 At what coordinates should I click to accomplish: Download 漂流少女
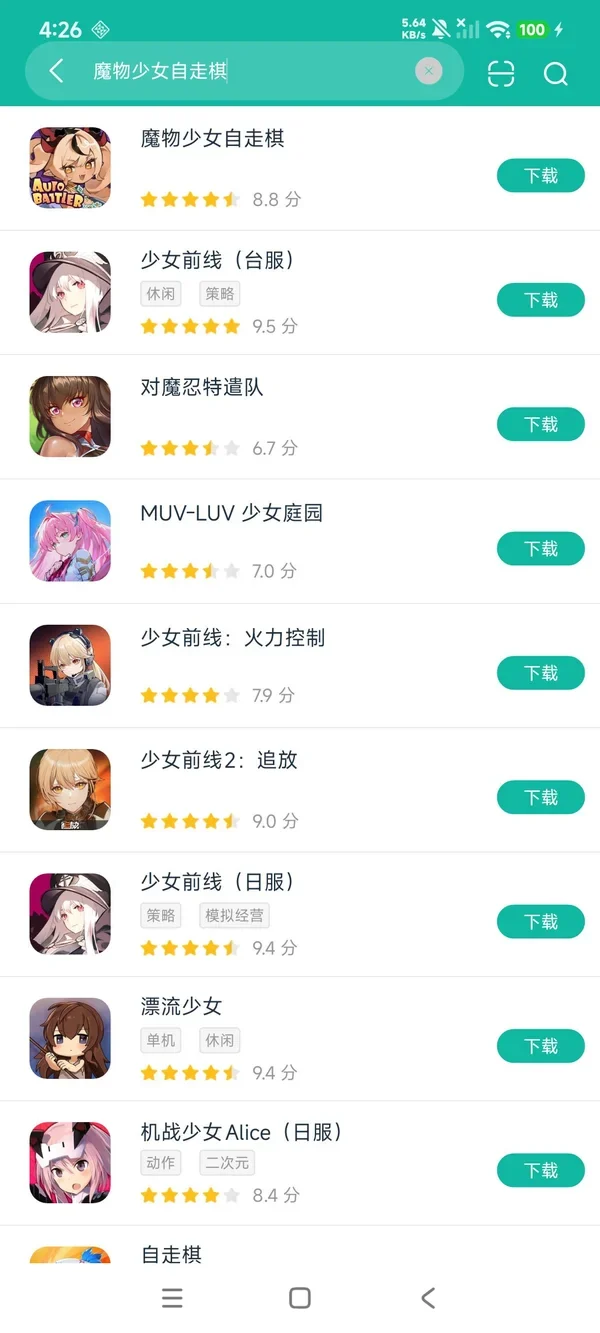click(541, 1046)
